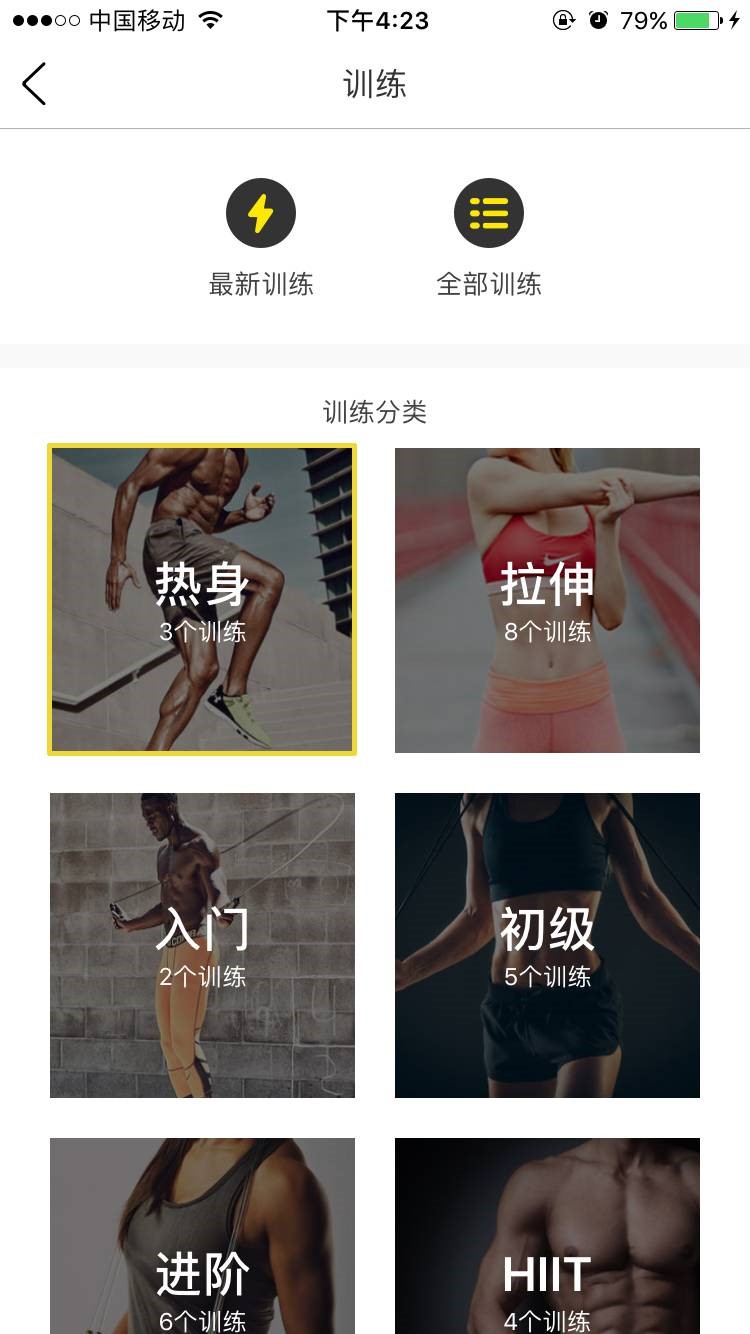Image resolution: width=750 pixels, height=1334 pixels.
Task: Tap the 3个训练 count under 热身
Action: tap(202, 633)
